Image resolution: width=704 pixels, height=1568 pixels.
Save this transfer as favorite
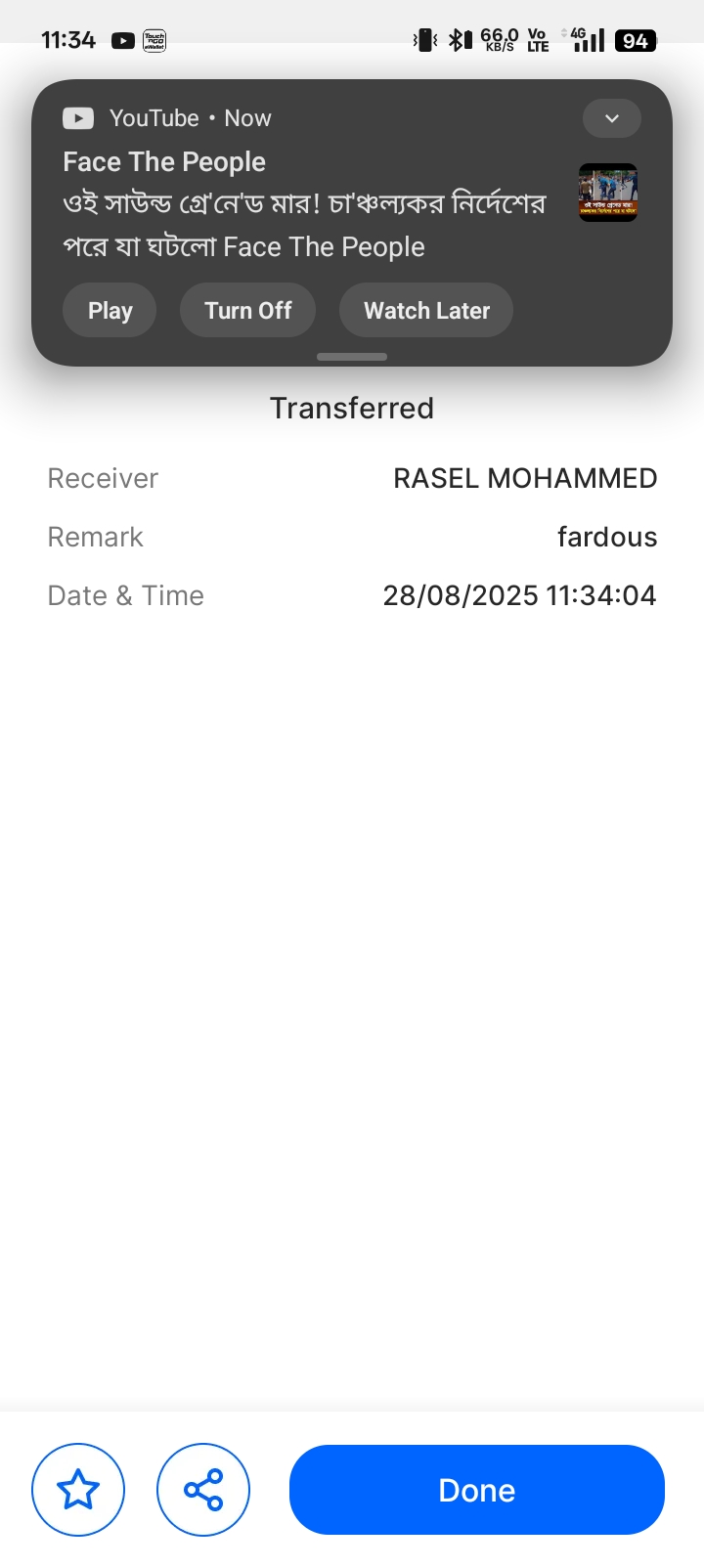78,1490
